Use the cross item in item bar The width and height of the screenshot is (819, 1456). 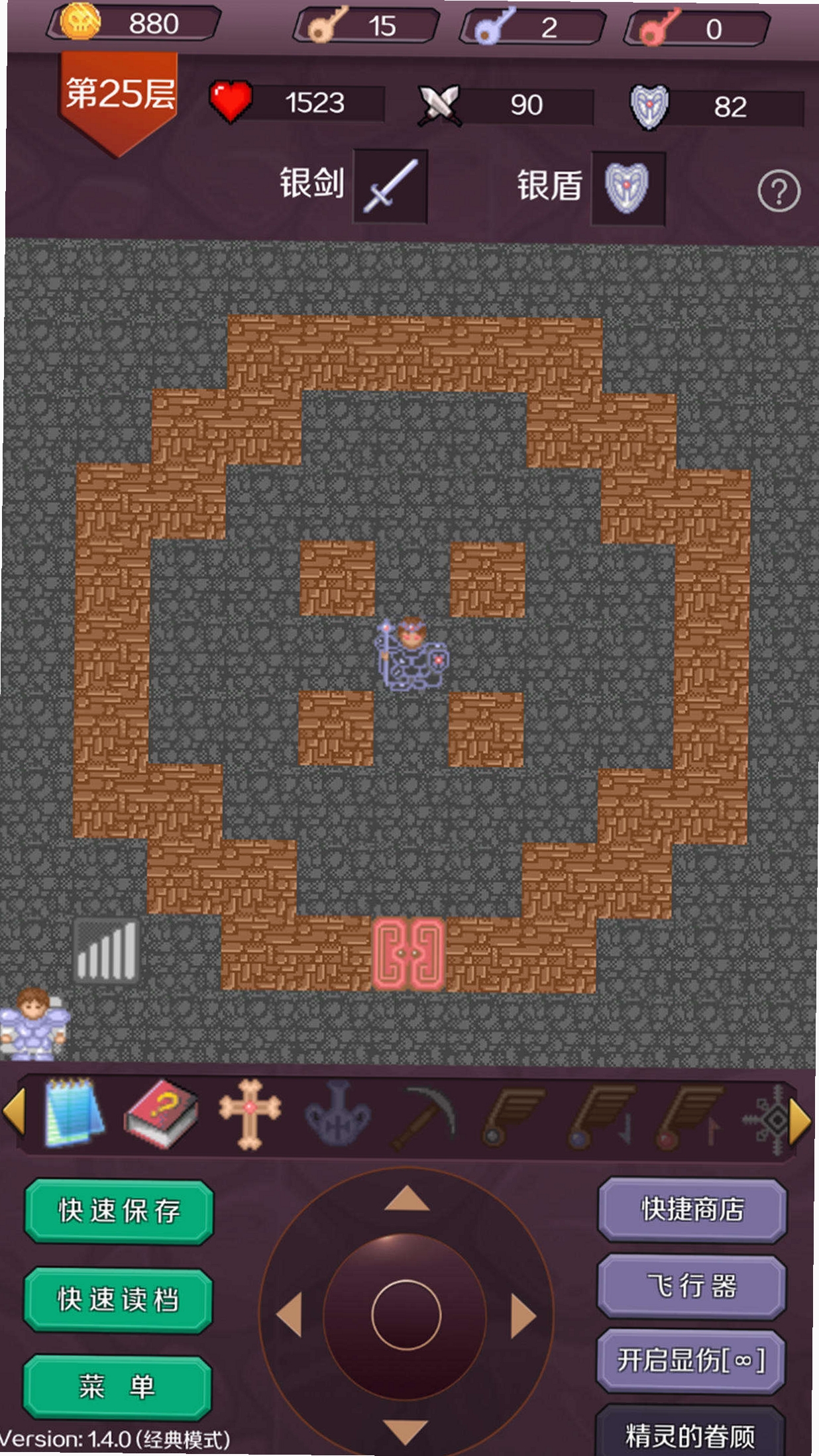point(250,1114)
